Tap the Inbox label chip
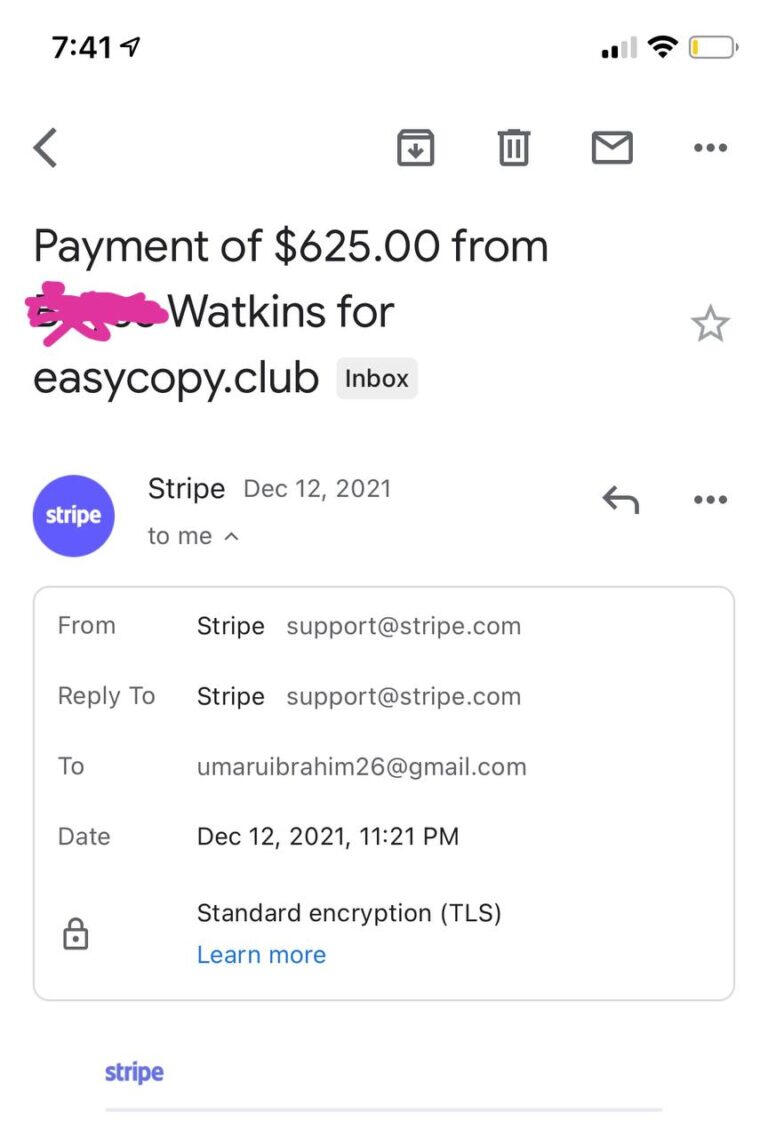 coord(376,379)
